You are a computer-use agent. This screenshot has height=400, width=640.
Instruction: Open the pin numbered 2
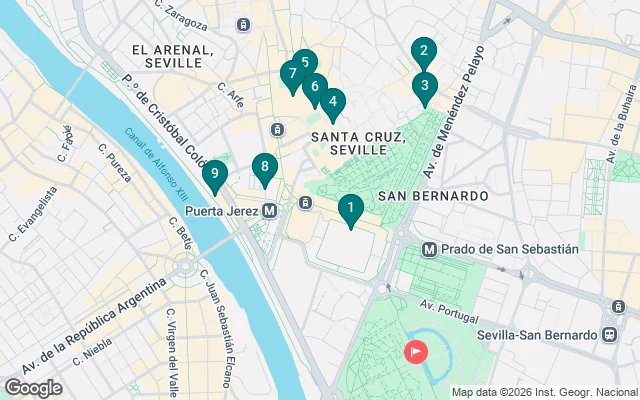click(x=424, y=52)
